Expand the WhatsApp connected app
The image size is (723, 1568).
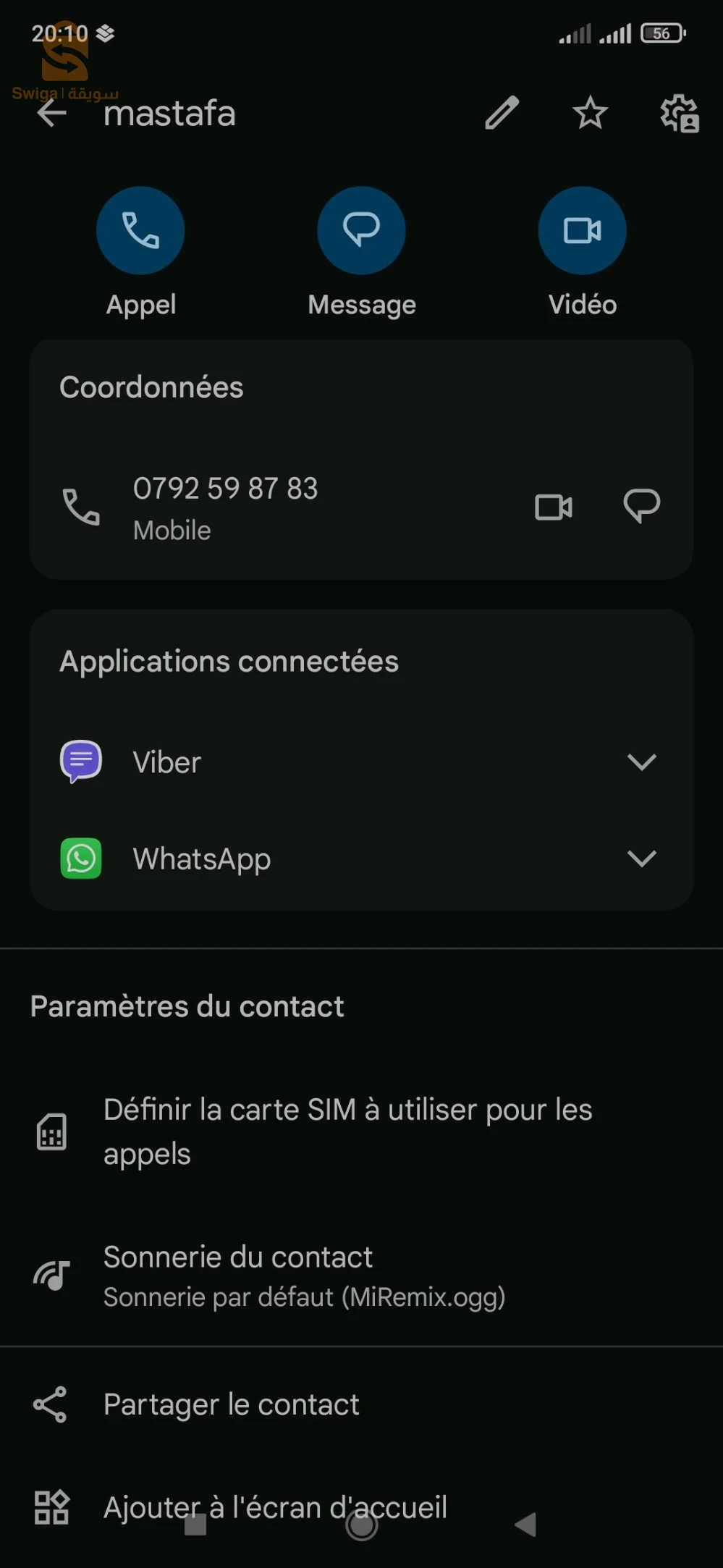(641, 859)
